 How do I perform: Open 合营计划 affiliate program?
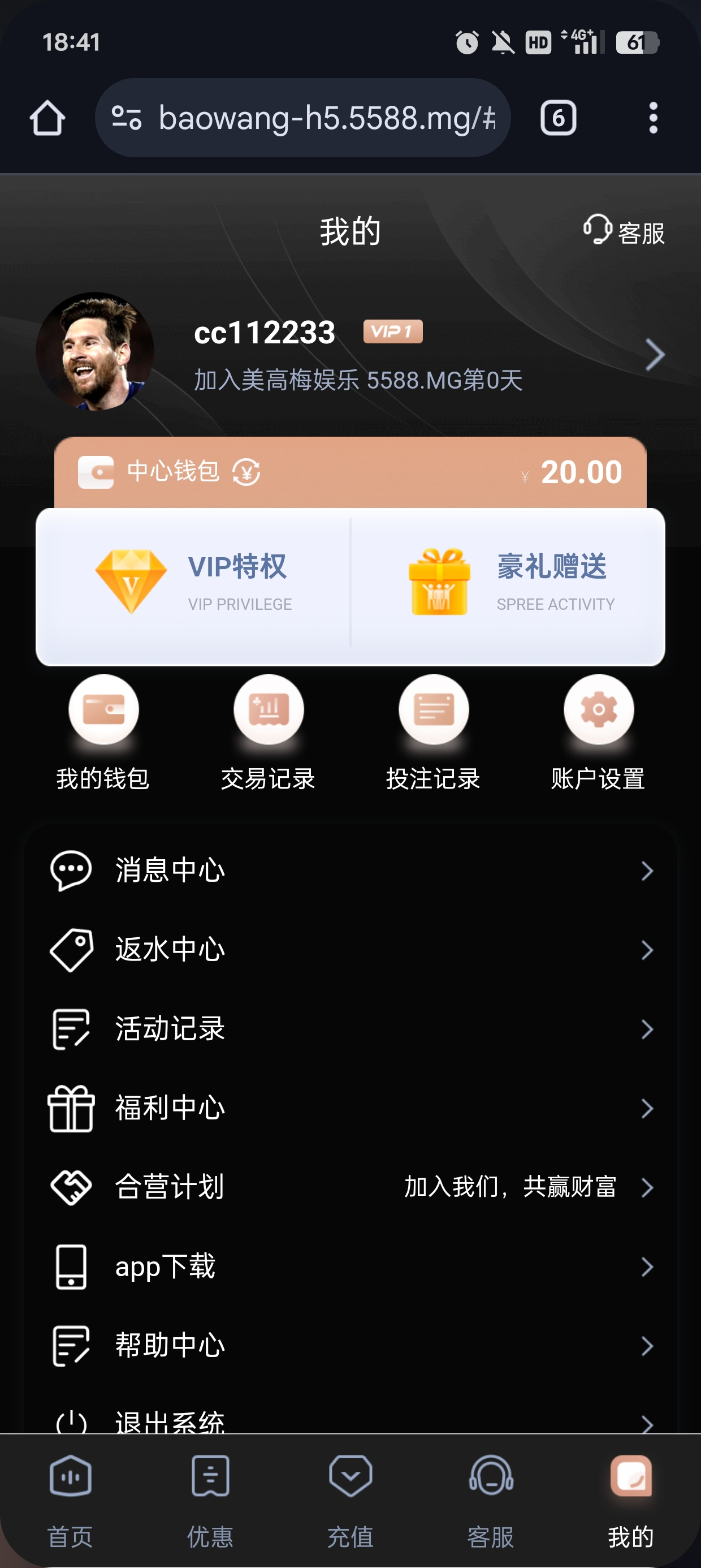(350, 1187)
